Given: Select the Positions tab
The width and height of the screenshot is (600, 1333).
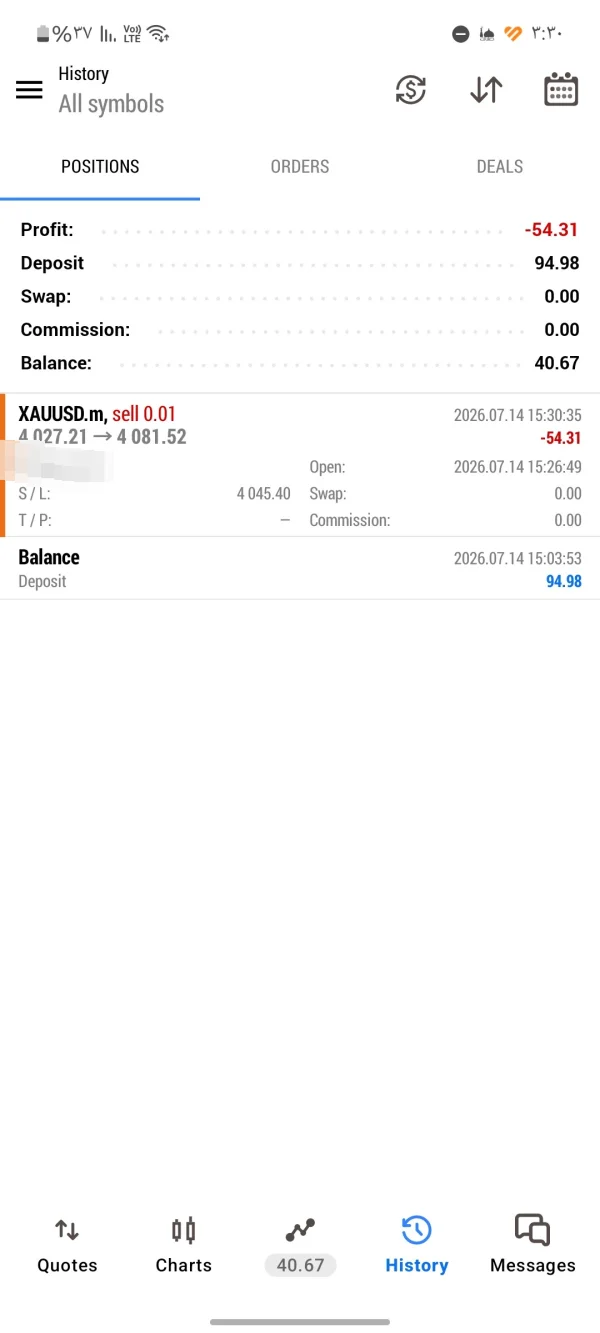Looking at the screenshot, I should coord(100,167).
